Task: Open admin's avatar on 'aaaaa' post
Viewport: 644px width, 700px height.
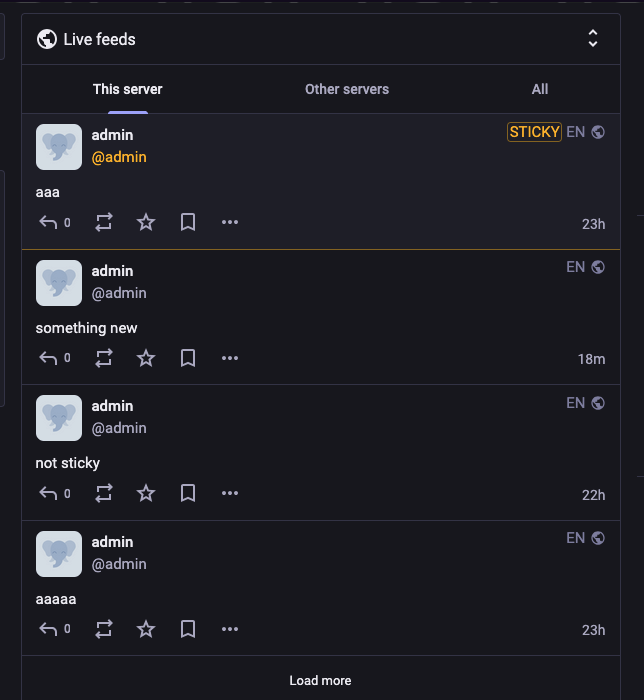Action: point(59,554)
